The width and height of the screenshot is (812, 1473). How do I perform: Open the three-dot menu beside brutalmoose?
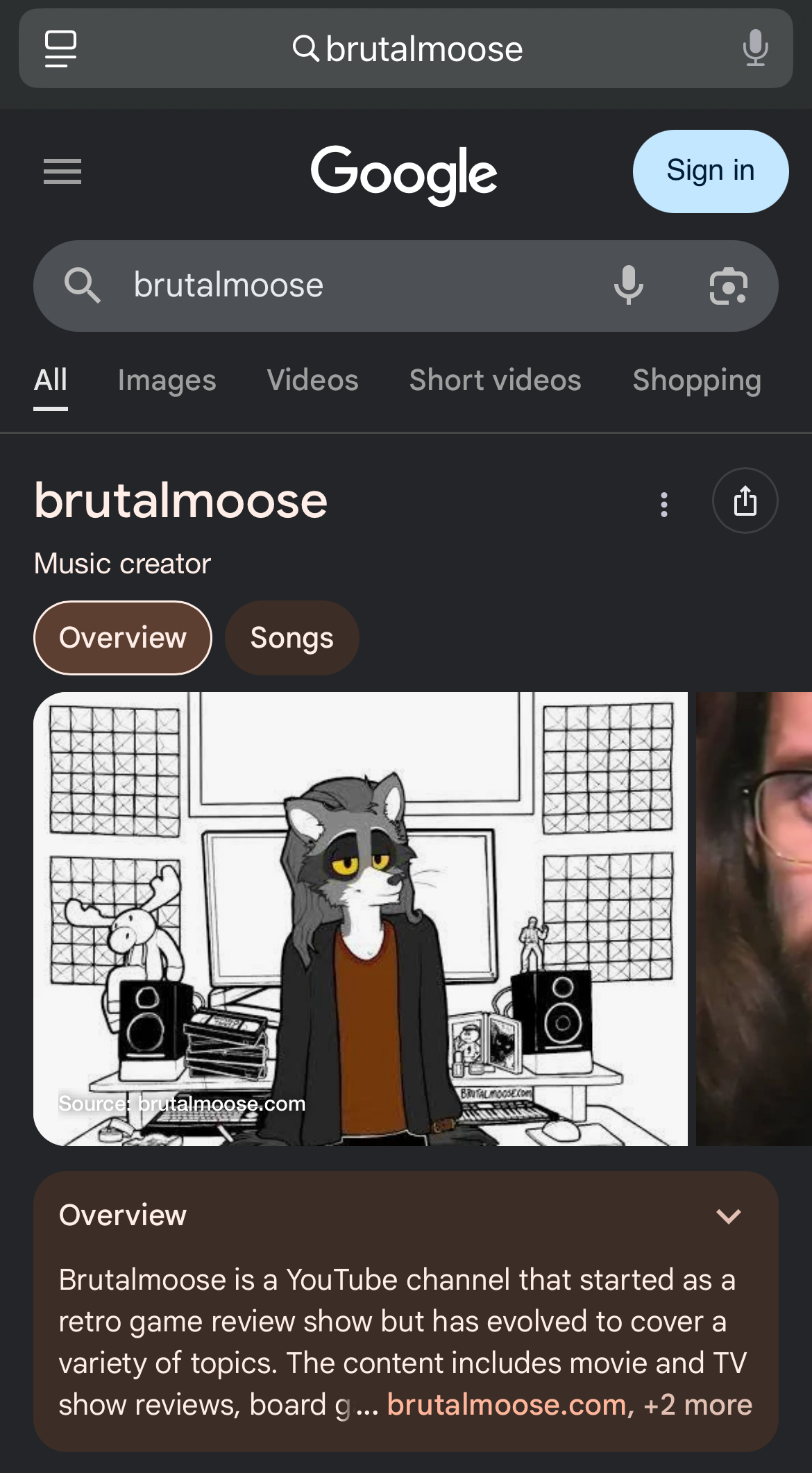664,504
